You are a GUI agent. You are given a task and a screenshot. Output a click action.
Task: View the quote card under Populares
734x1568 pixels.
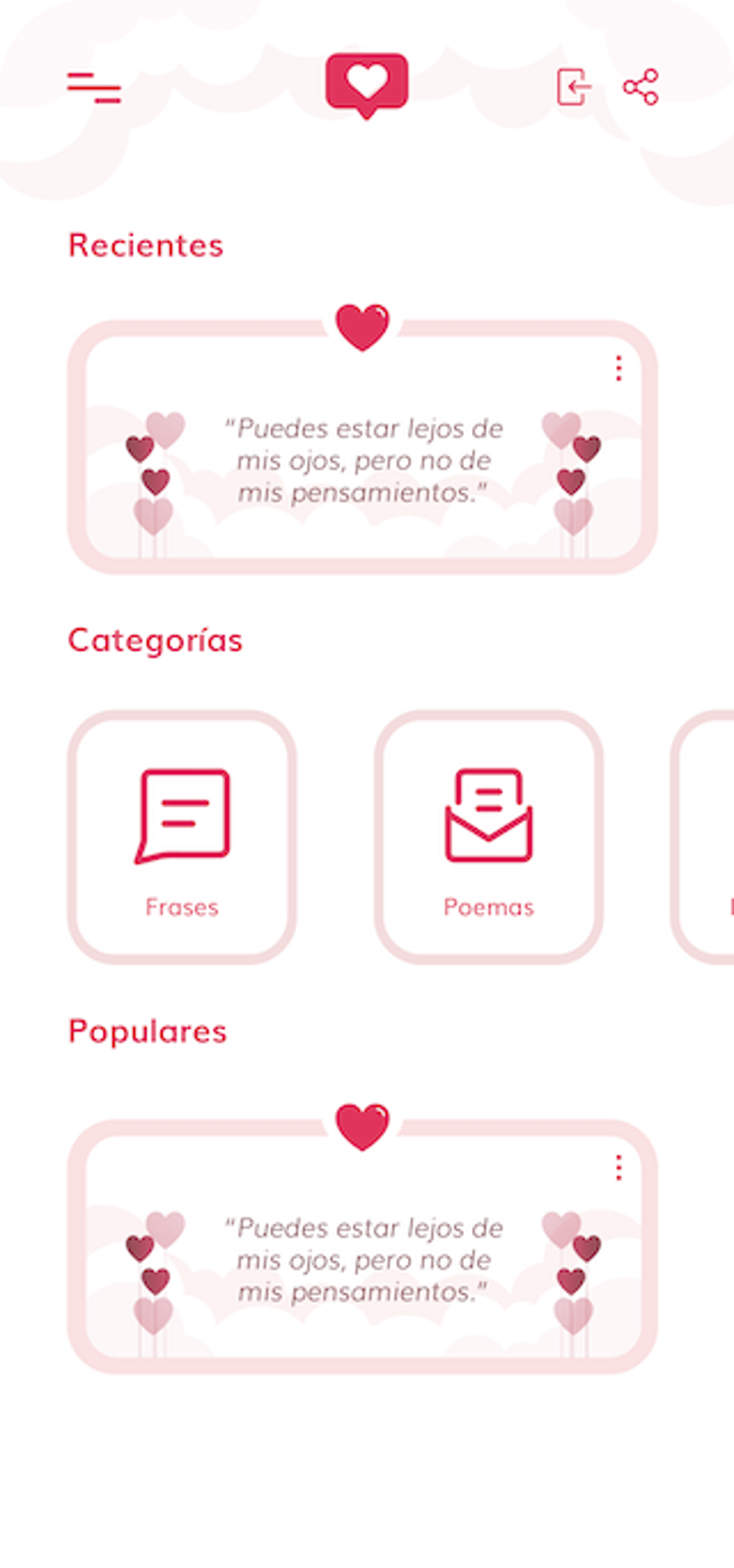(363, 1259)
